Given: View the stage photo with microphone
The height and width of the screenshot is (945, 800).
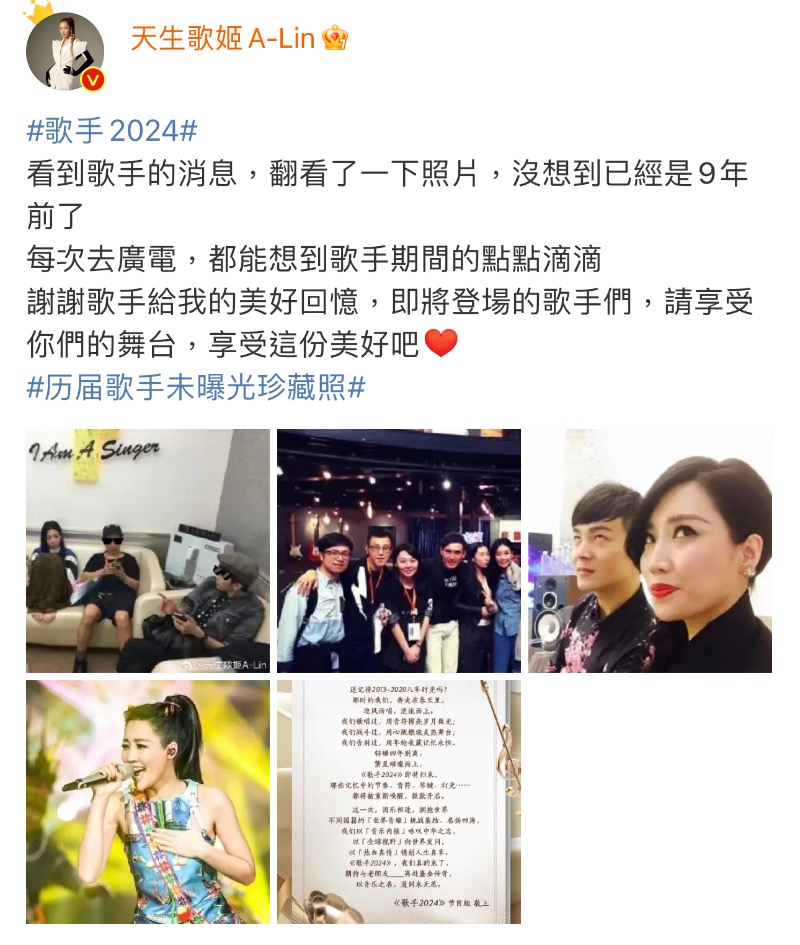Looking at the screenshot, I should (x=148, y=802).
